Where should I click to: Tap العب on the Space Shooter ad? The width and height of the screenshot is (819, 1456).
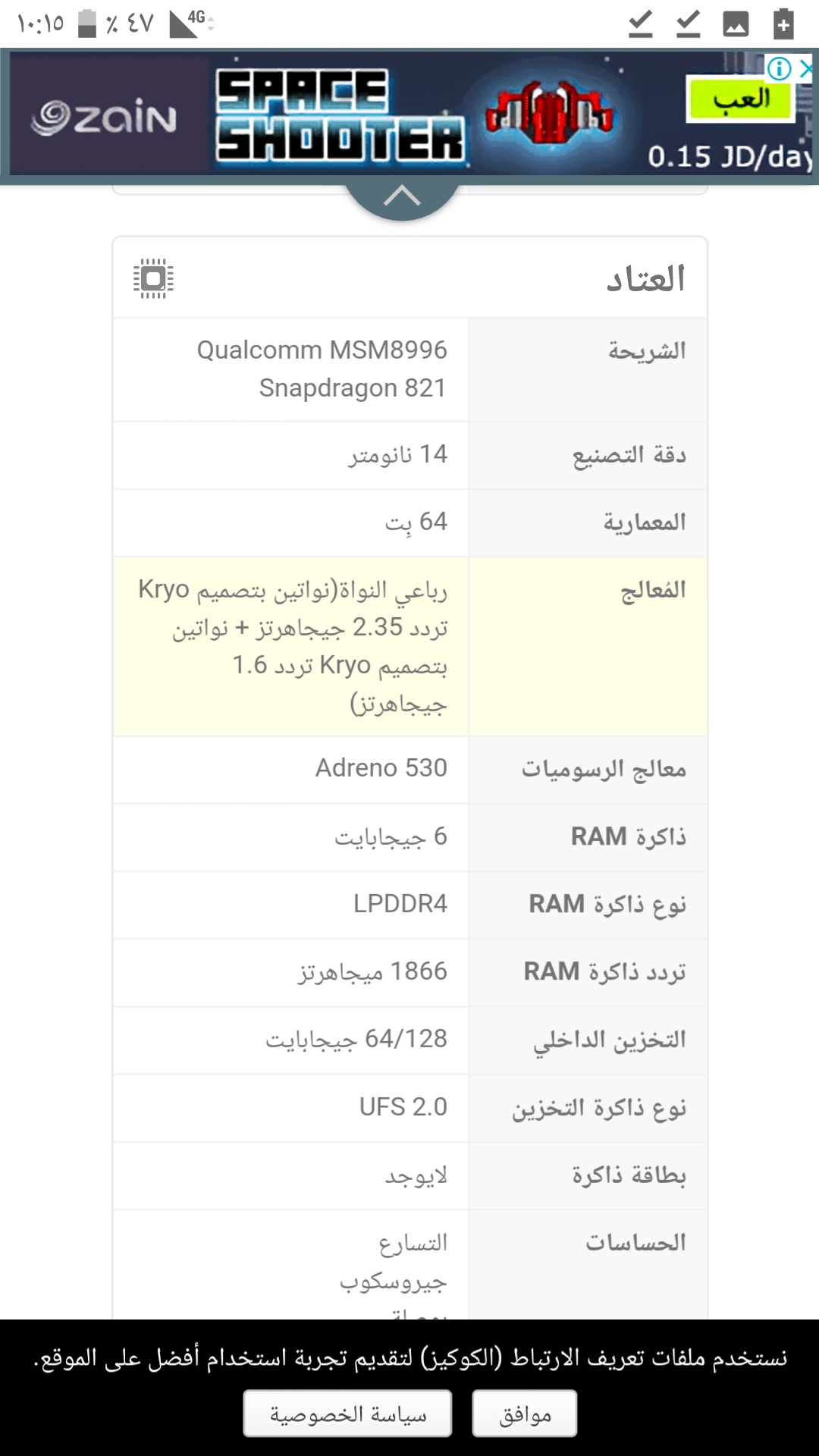click(739, 99)
